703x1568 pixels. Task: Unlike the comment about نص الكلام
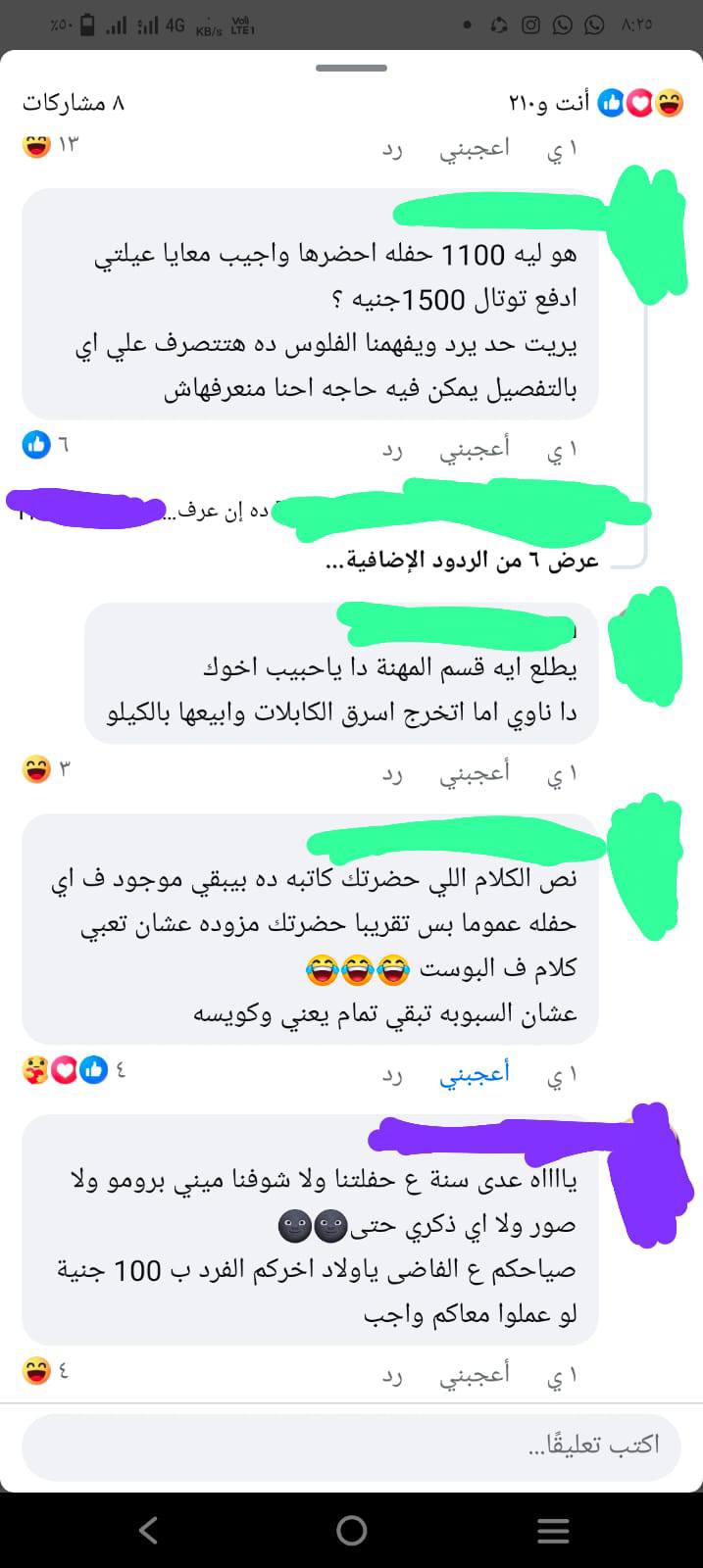(474, 1074)
